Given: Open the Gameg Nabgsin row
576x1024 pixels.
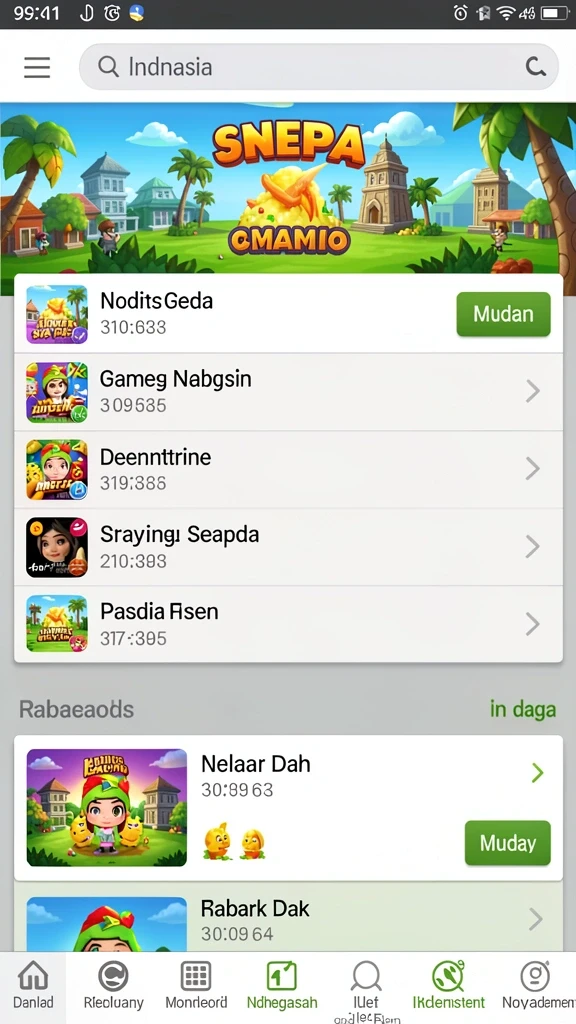Looking at the screenshot, I should [288, 392].
